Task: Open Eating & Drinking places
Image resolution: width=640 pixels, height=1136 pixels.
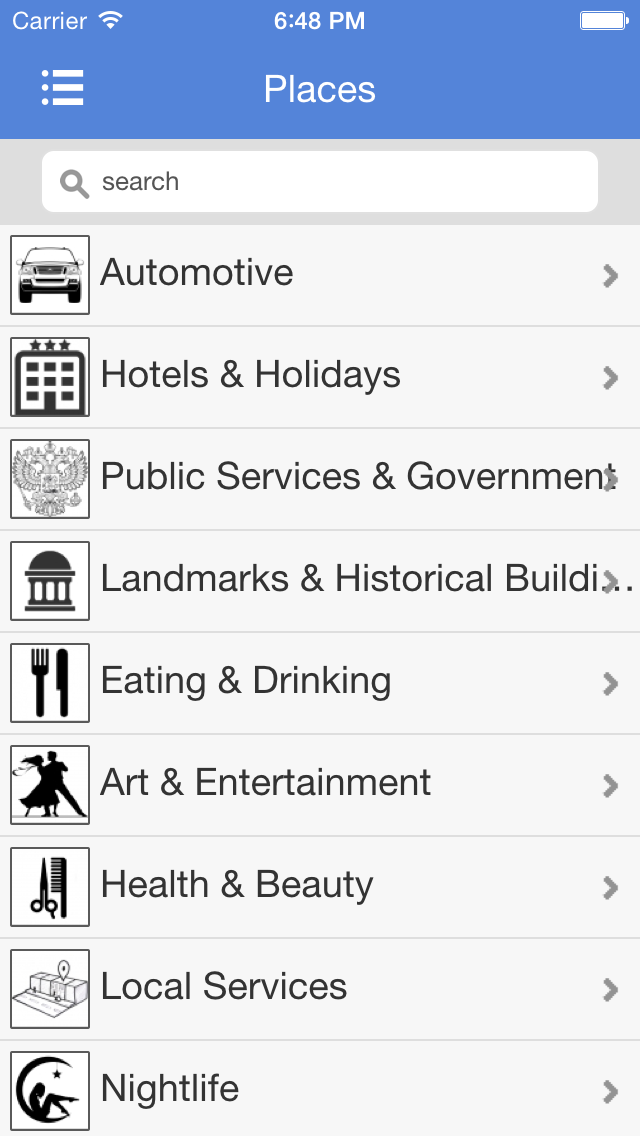Action: click(x=320, y=682)
